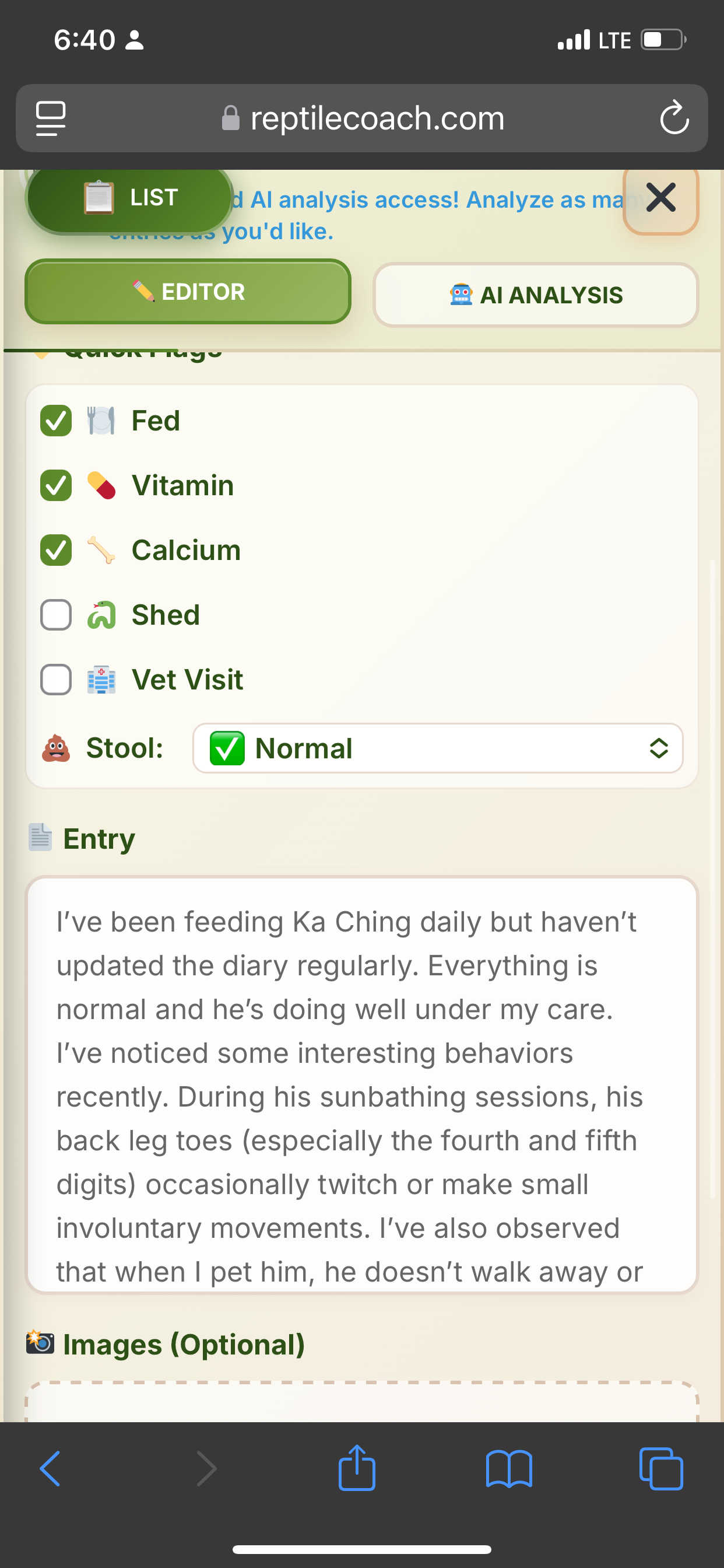Dismiss the AI analysis access banner
Image resolution: width=724 pixels, height=1568 pixels.
point(660,198)
